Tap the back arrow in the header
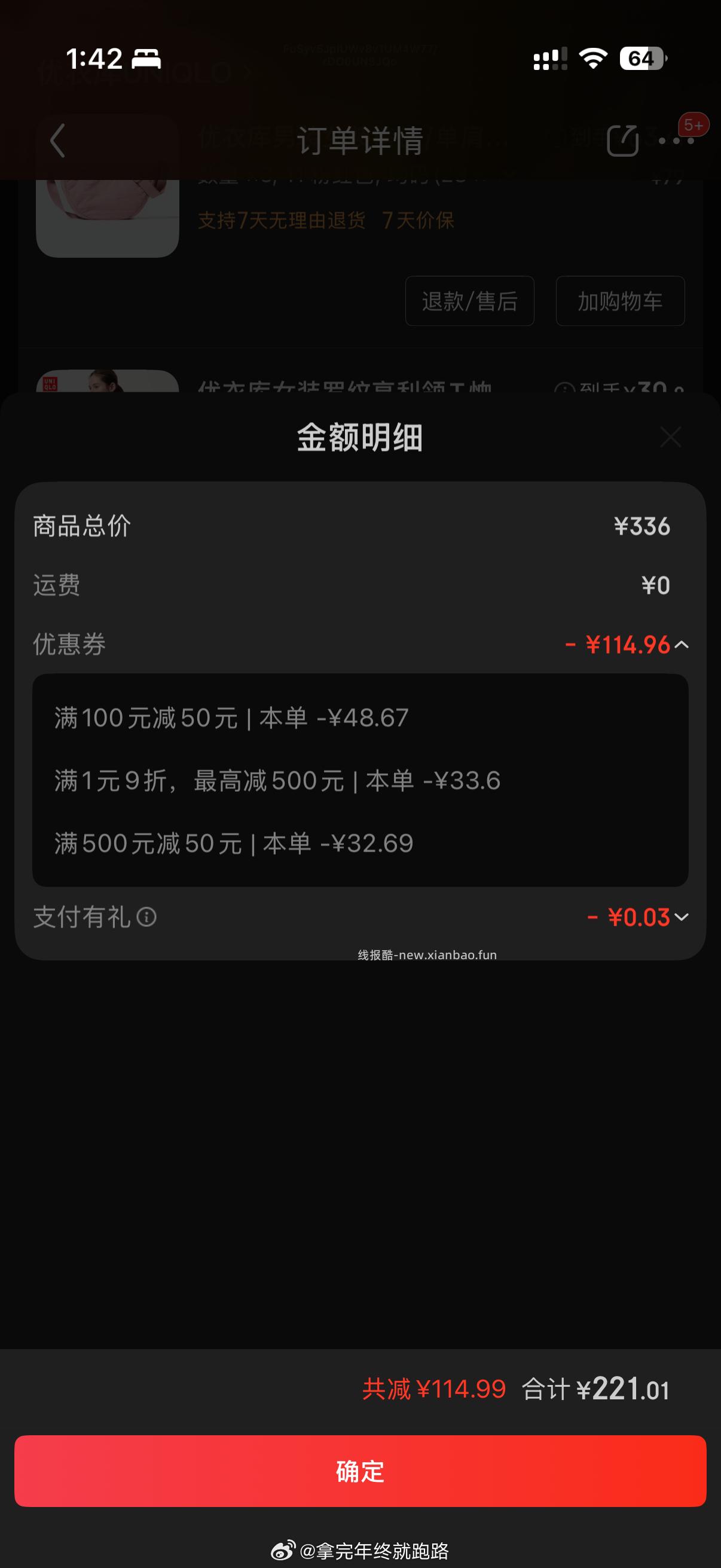Image resolution: width=721 pixels, height=1568 pixels. 59,142
